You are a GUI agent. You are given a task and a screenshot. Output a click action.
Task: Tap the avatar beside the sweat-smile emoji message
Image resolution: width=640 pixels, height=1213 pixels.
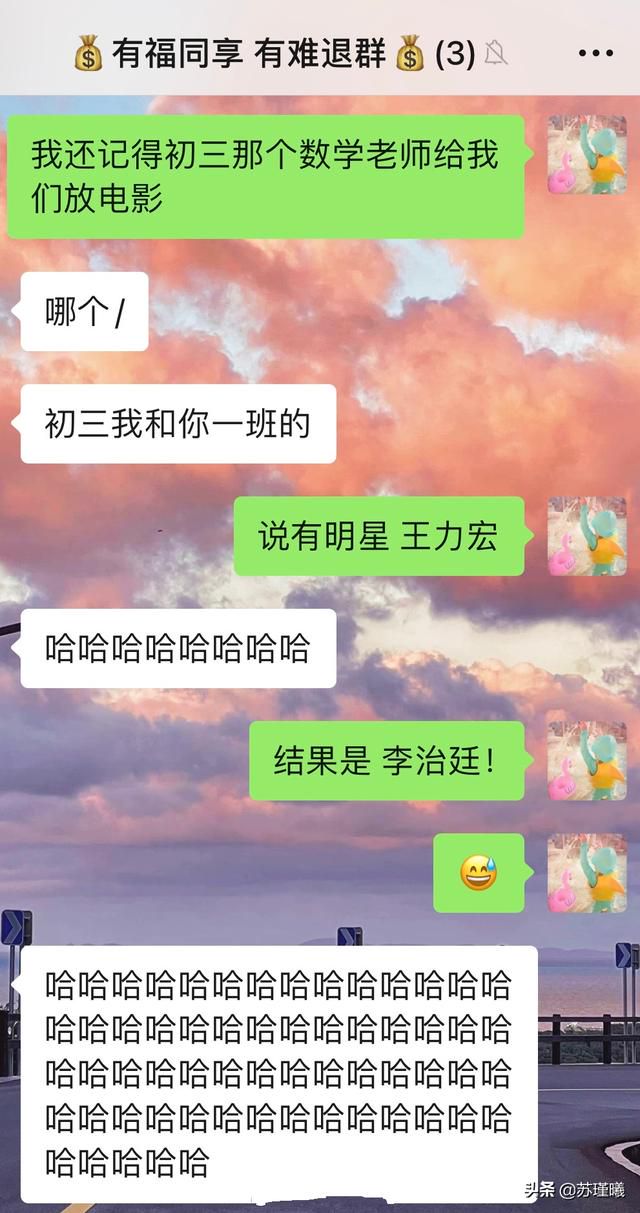(586, 873)
